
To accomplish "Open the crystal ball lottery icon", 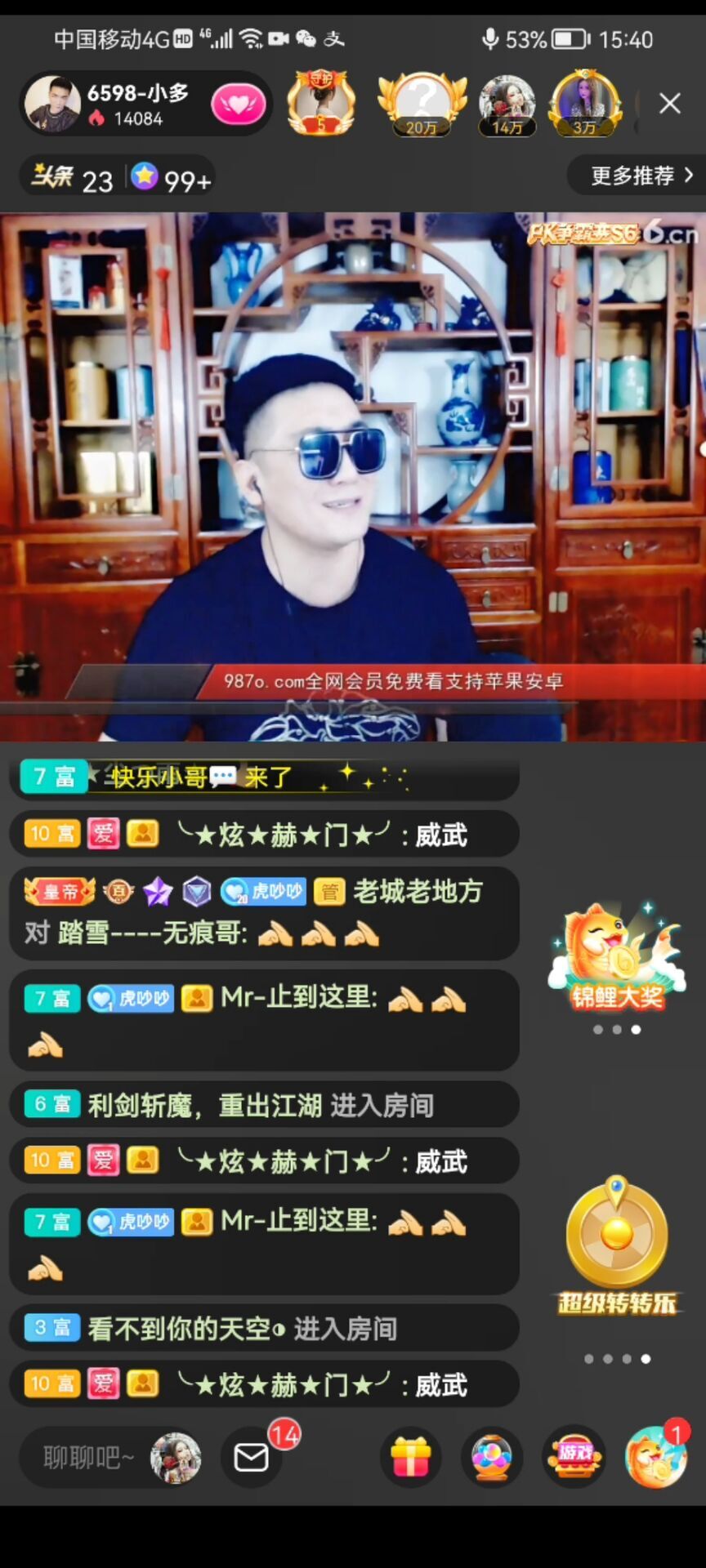I will pyautogui.click(x=492, y=1457).
